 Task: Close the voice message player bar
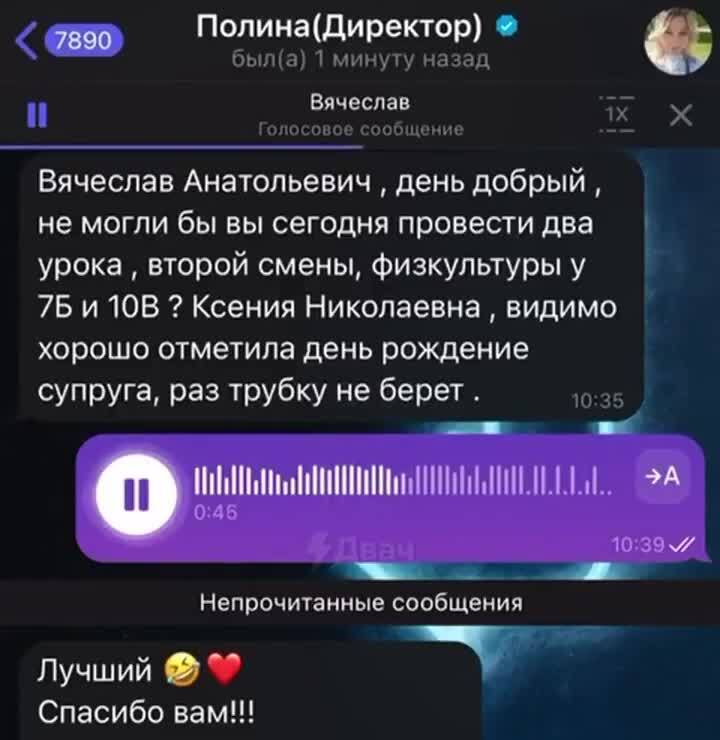tap(680, 115)
